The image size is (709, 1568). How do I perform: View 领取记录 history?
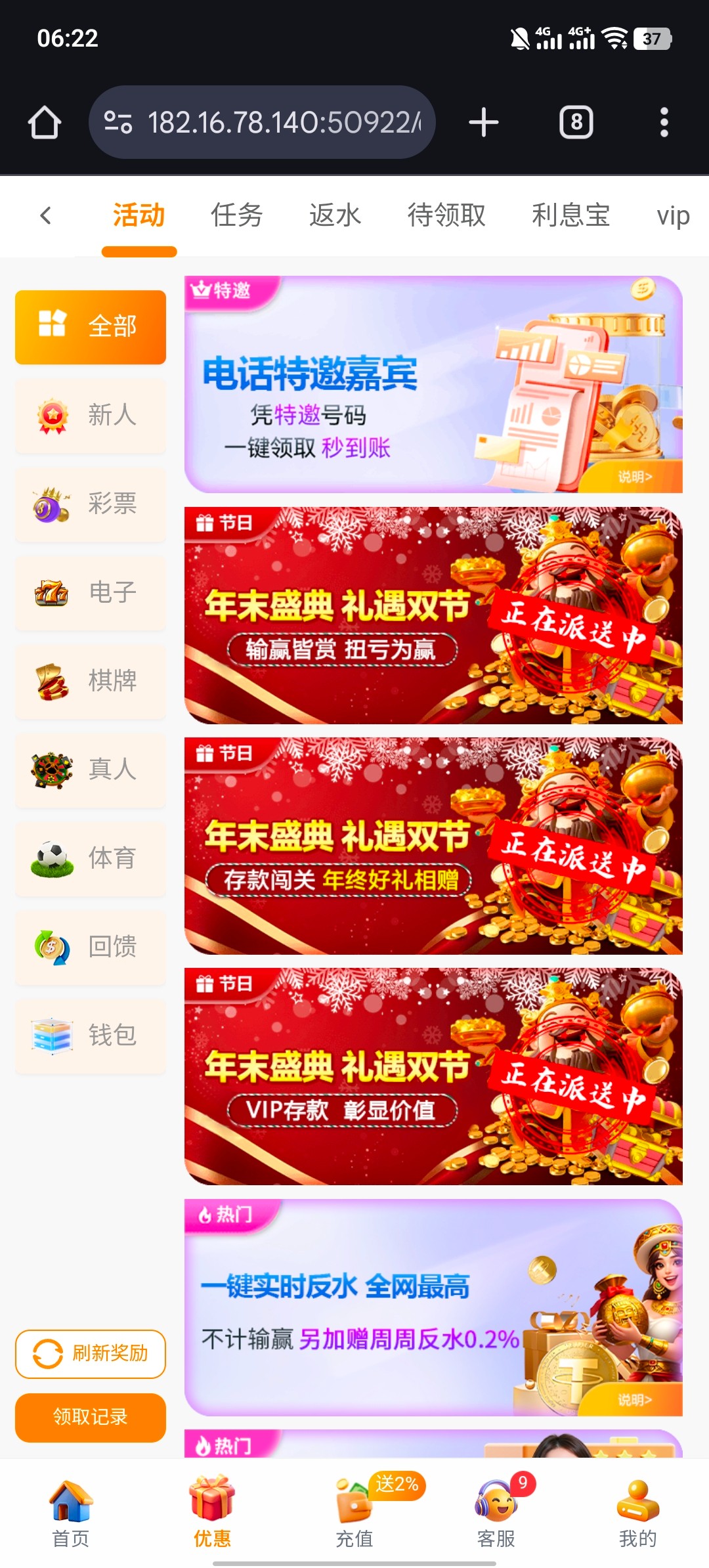click(91, 1417)
